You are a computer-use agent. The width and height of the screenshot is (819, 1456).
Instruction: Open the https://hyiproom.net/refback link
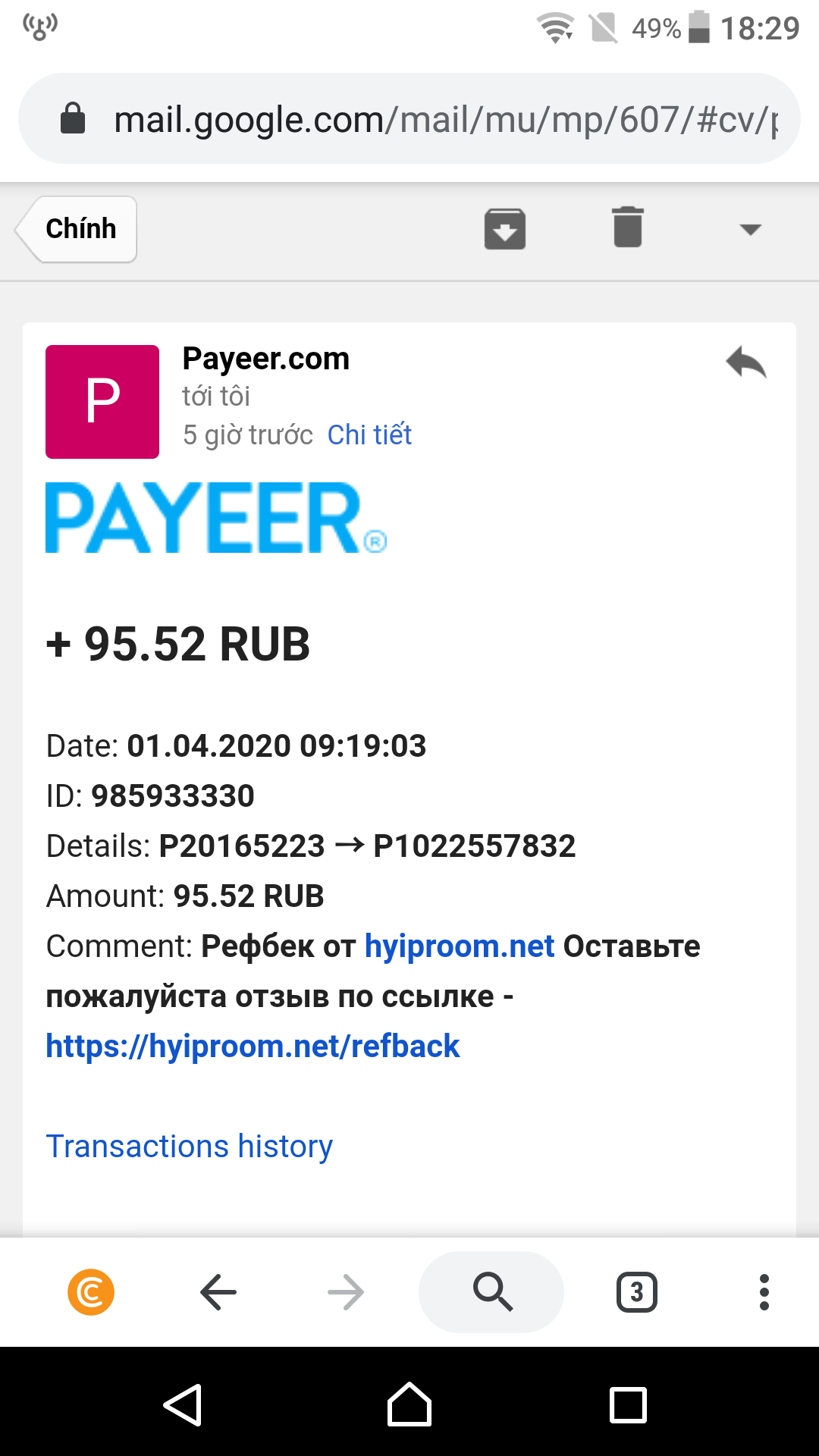tap(253, 1046)
